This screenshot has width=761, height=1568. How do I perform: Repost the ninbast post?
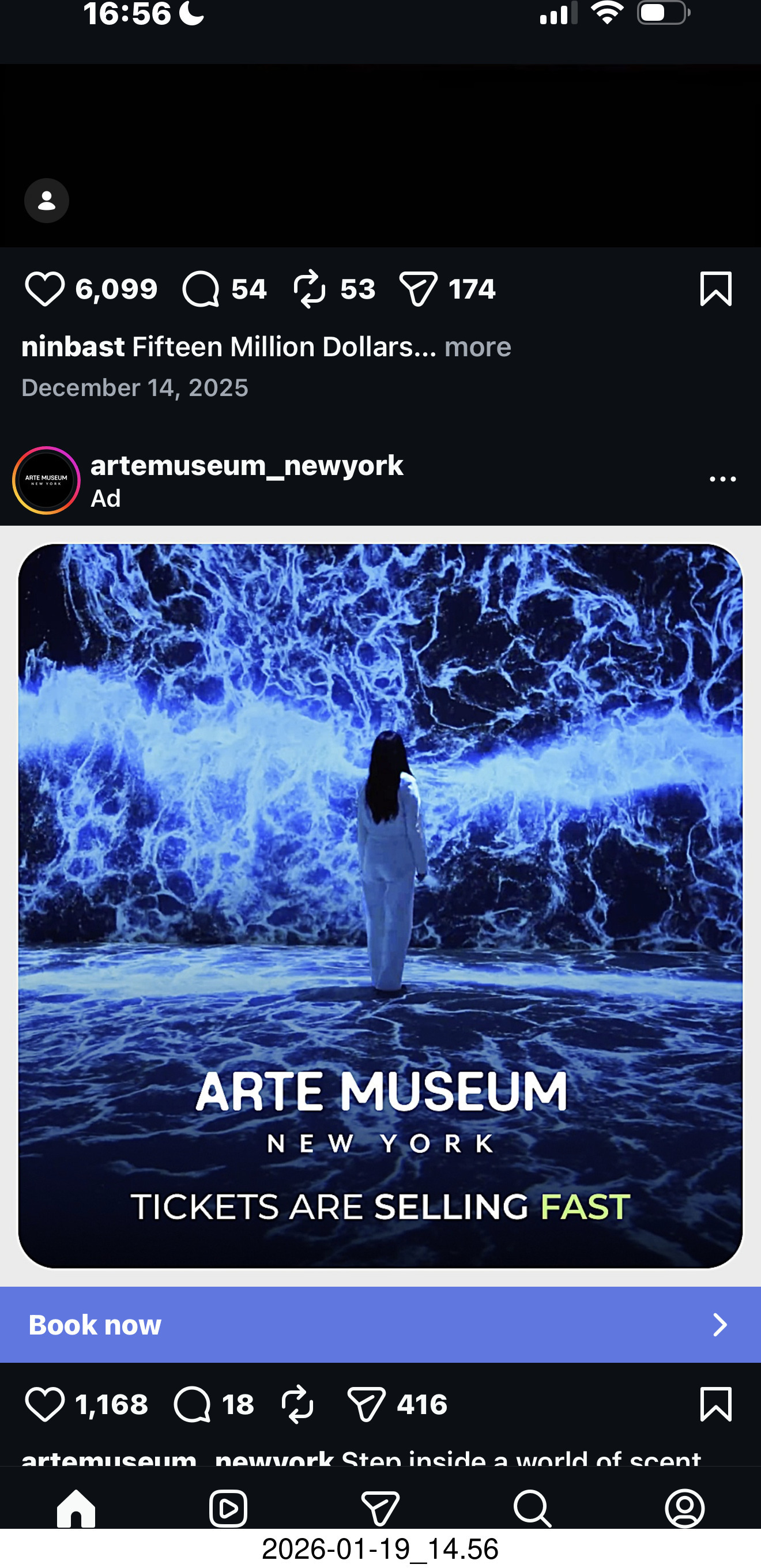(x=309, y=289)
